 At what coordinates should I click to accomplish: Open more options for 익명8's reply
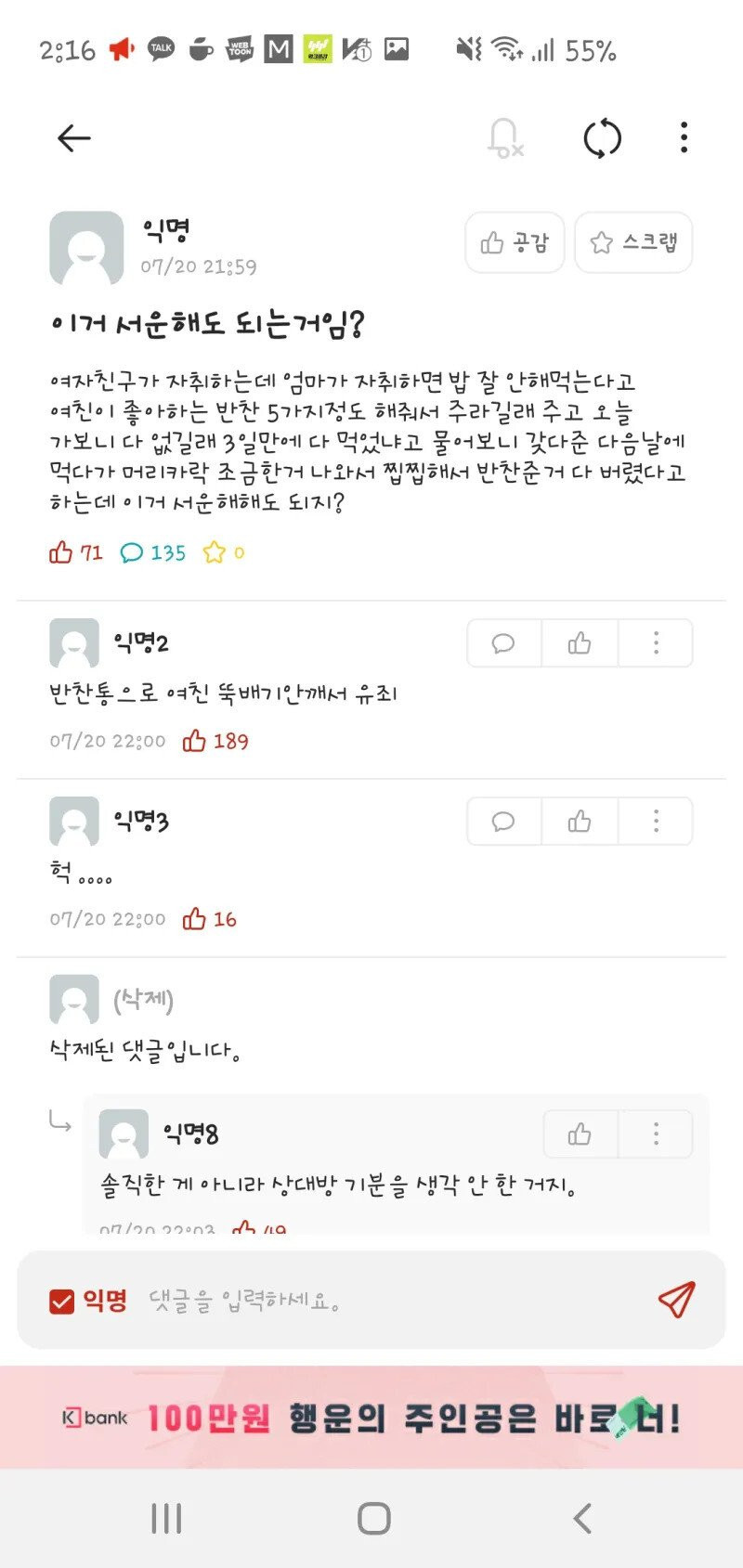pyautogui.click(x=656, y=1134)
